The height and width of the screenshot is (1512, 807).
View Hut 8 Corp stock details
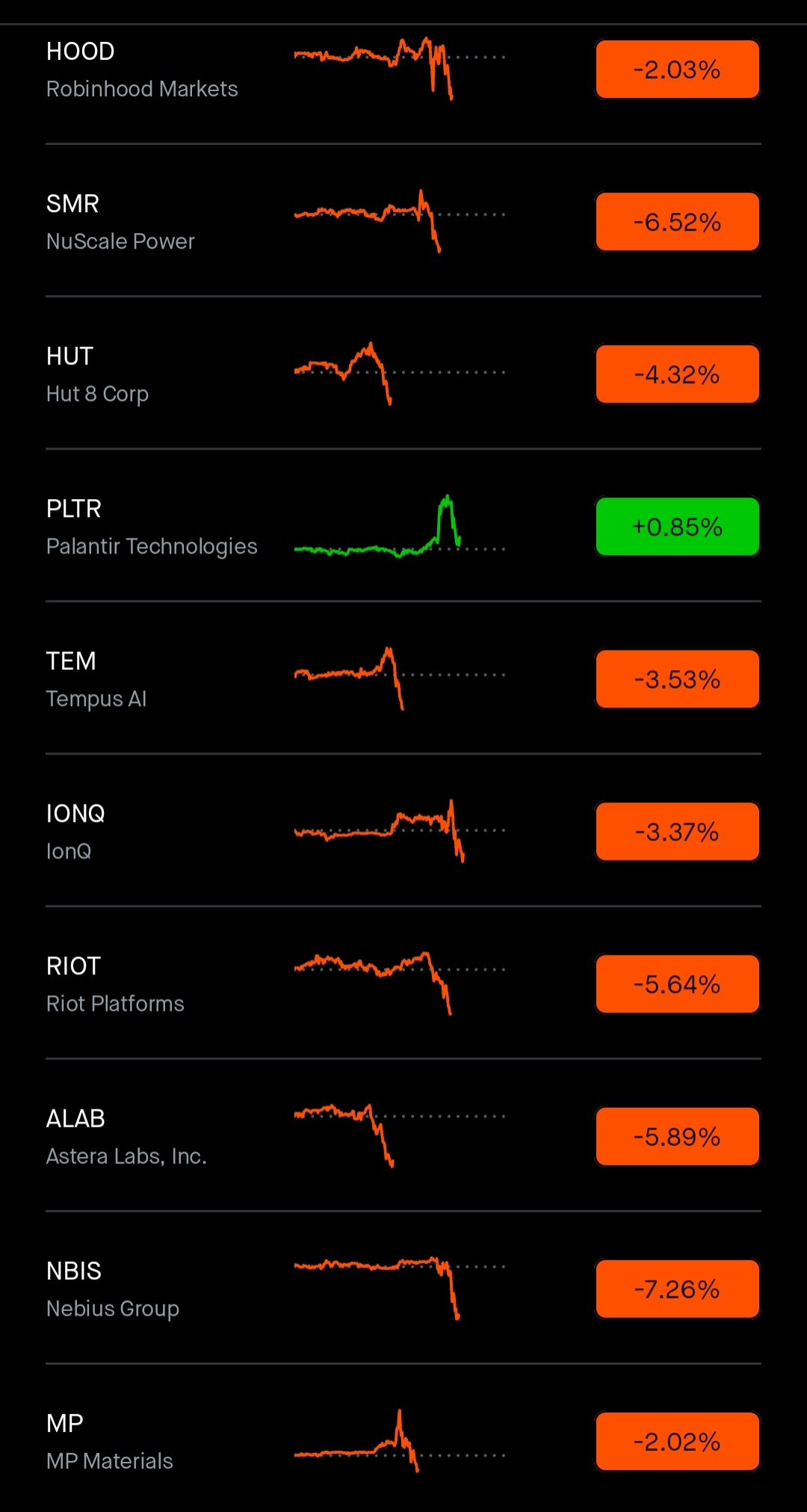[98, 375]
